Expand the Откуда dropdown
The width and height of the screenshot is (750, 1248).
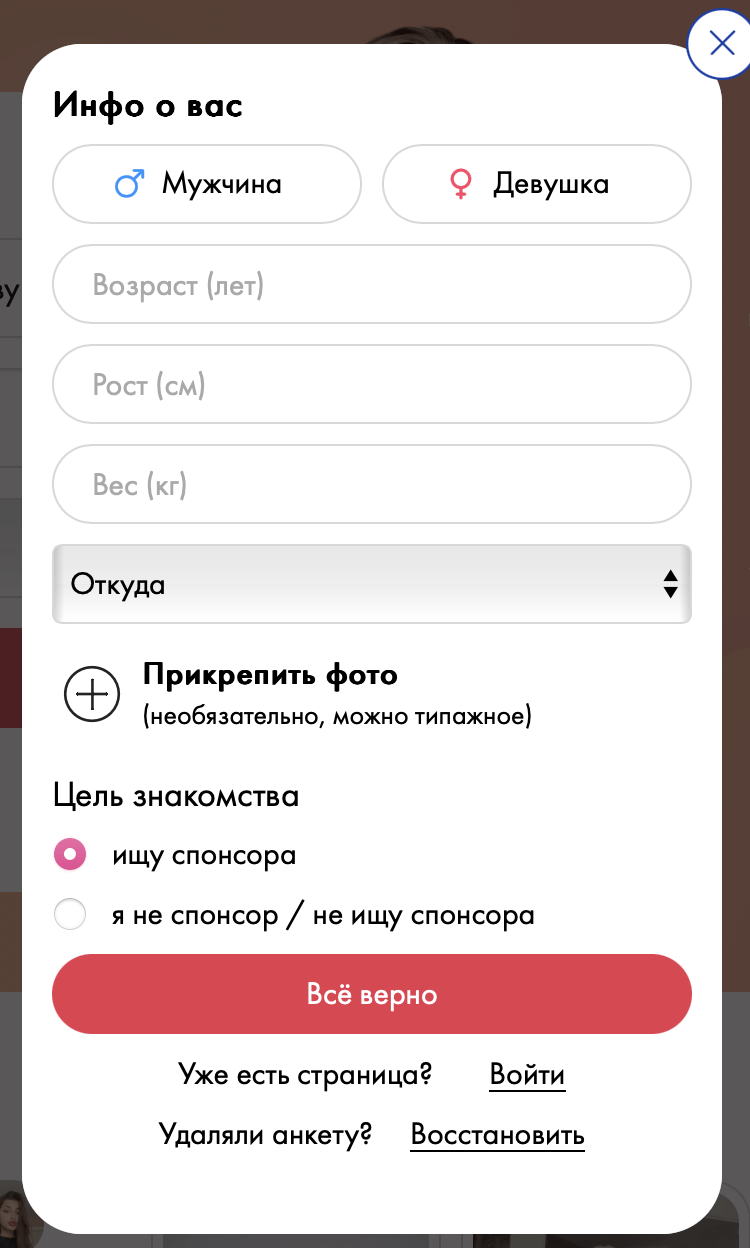pyautogui.click(x=372, y=584)
